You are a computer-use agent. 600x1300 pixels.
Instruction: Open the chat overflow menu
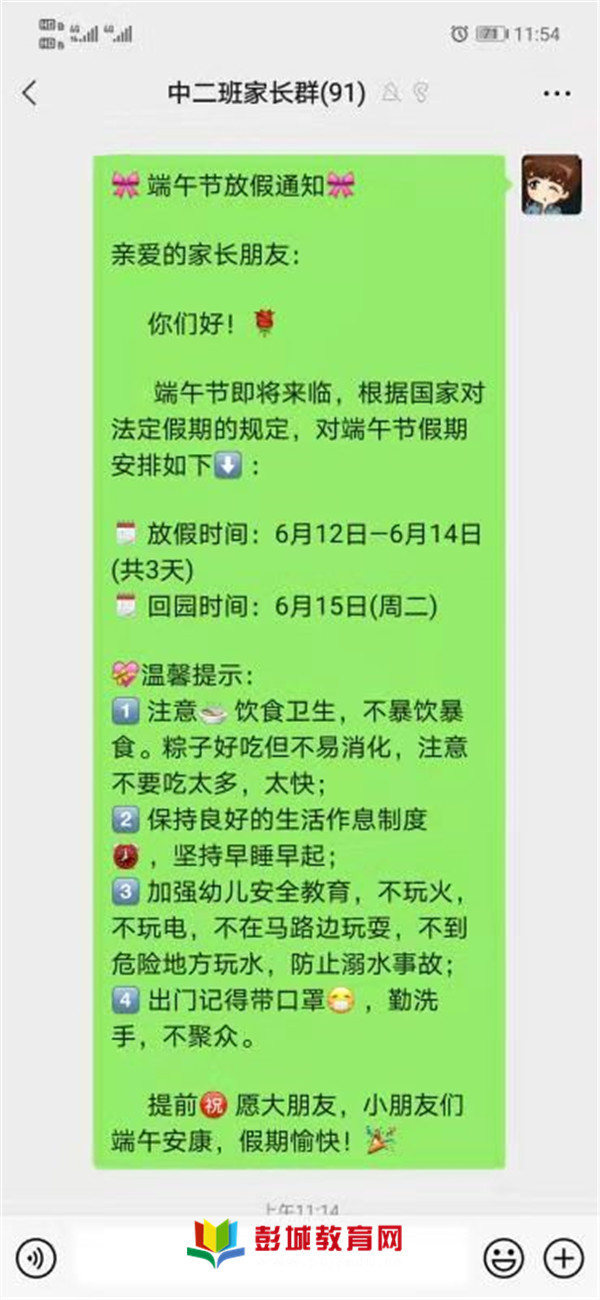(x=556, y=94)
